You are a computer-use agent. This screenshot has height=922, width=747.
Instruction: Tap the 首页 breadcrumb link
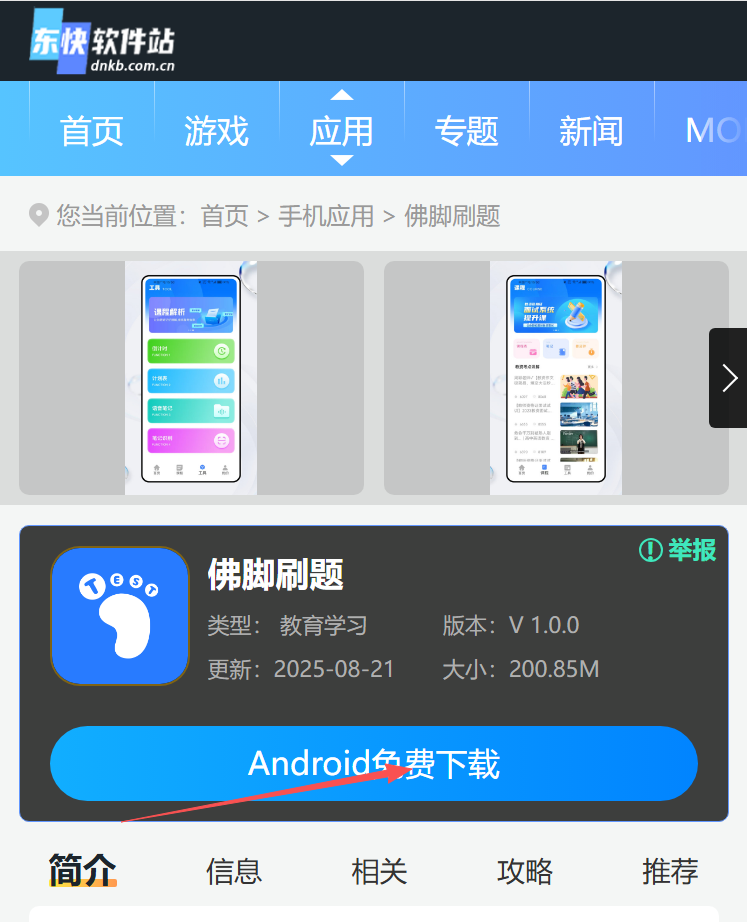tap(225, 216)
